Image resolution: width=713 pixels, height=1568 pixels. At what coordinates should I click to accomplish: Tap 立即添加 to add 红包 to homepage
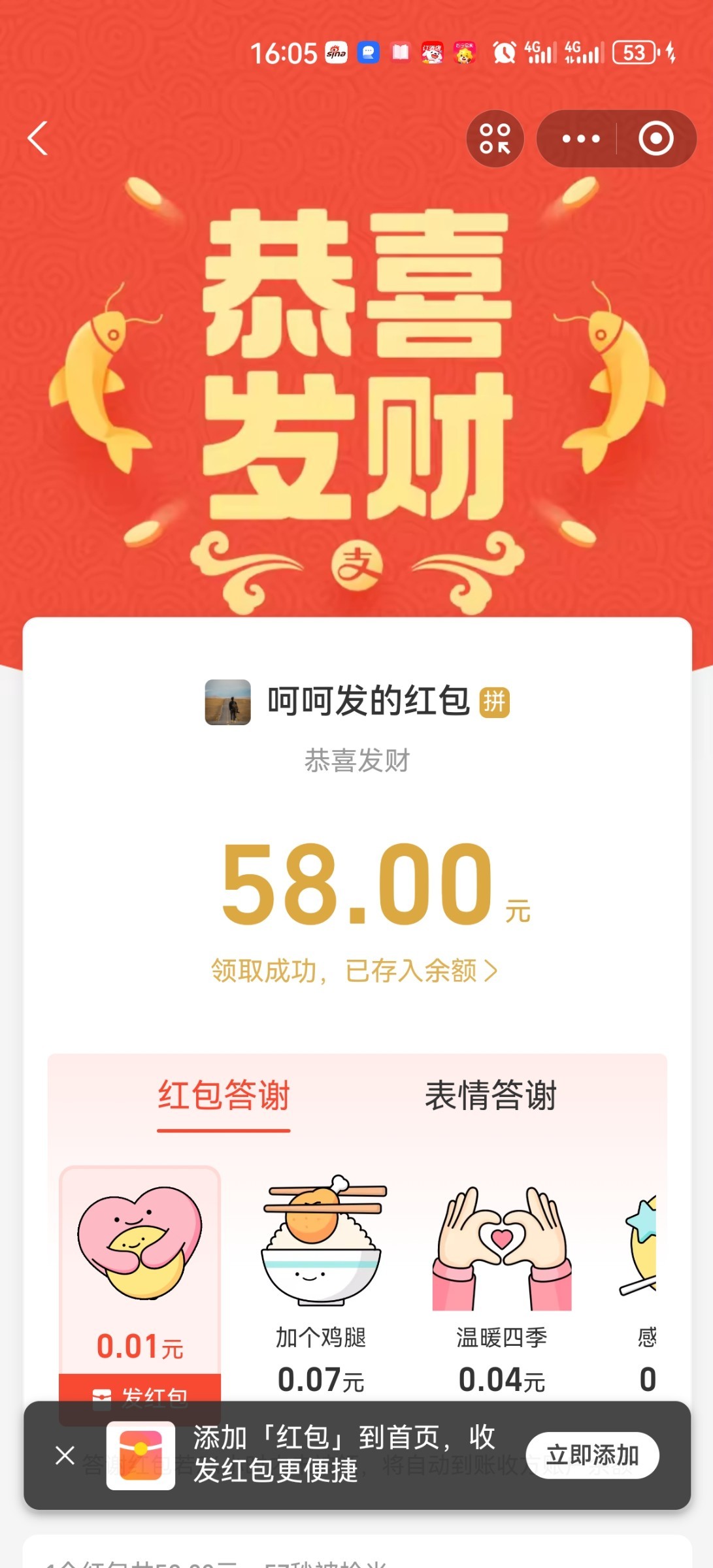[592, 1456]
